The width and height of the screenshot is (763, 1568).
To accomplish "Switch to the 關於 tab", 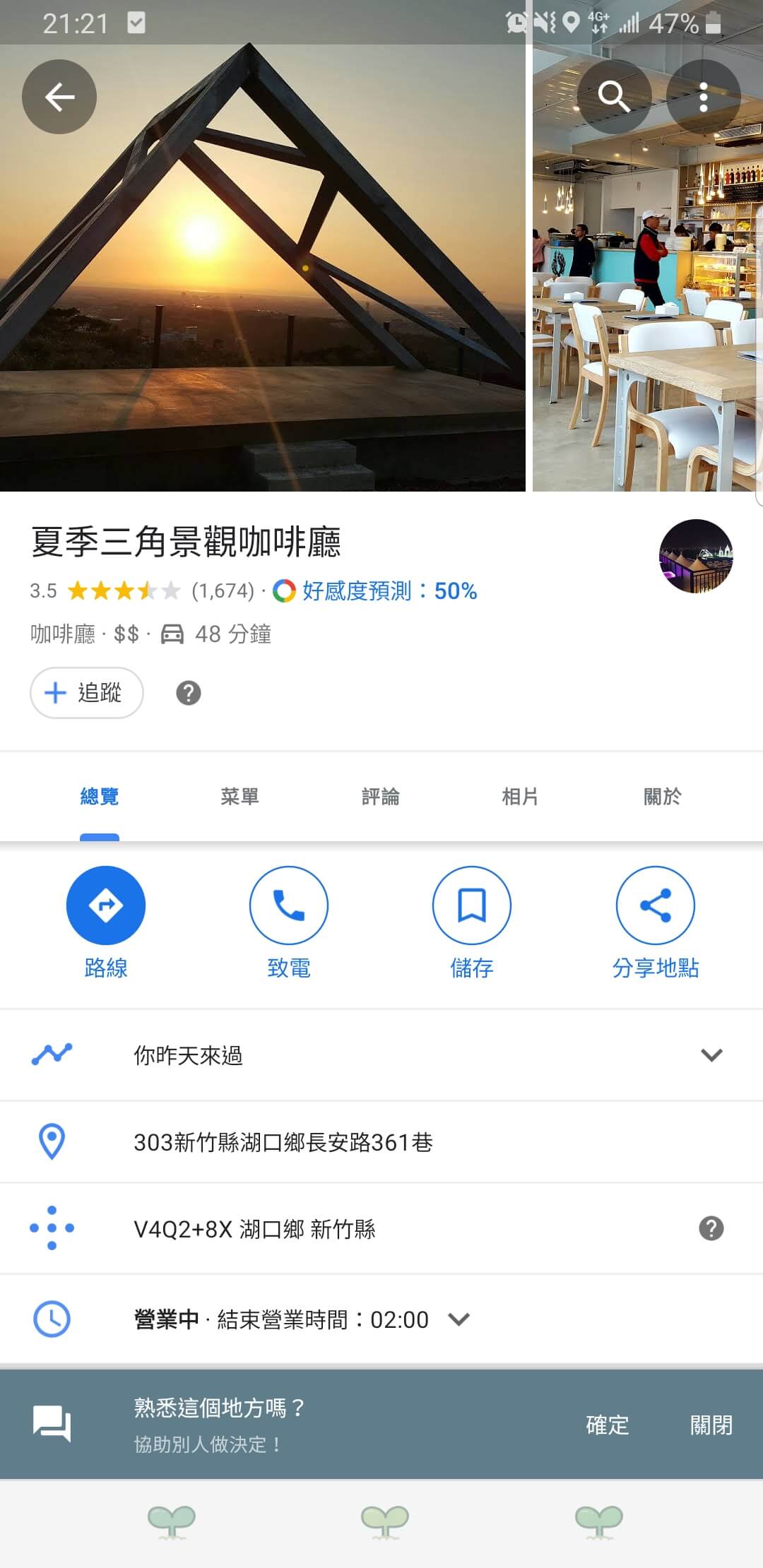I will point(662,797).
